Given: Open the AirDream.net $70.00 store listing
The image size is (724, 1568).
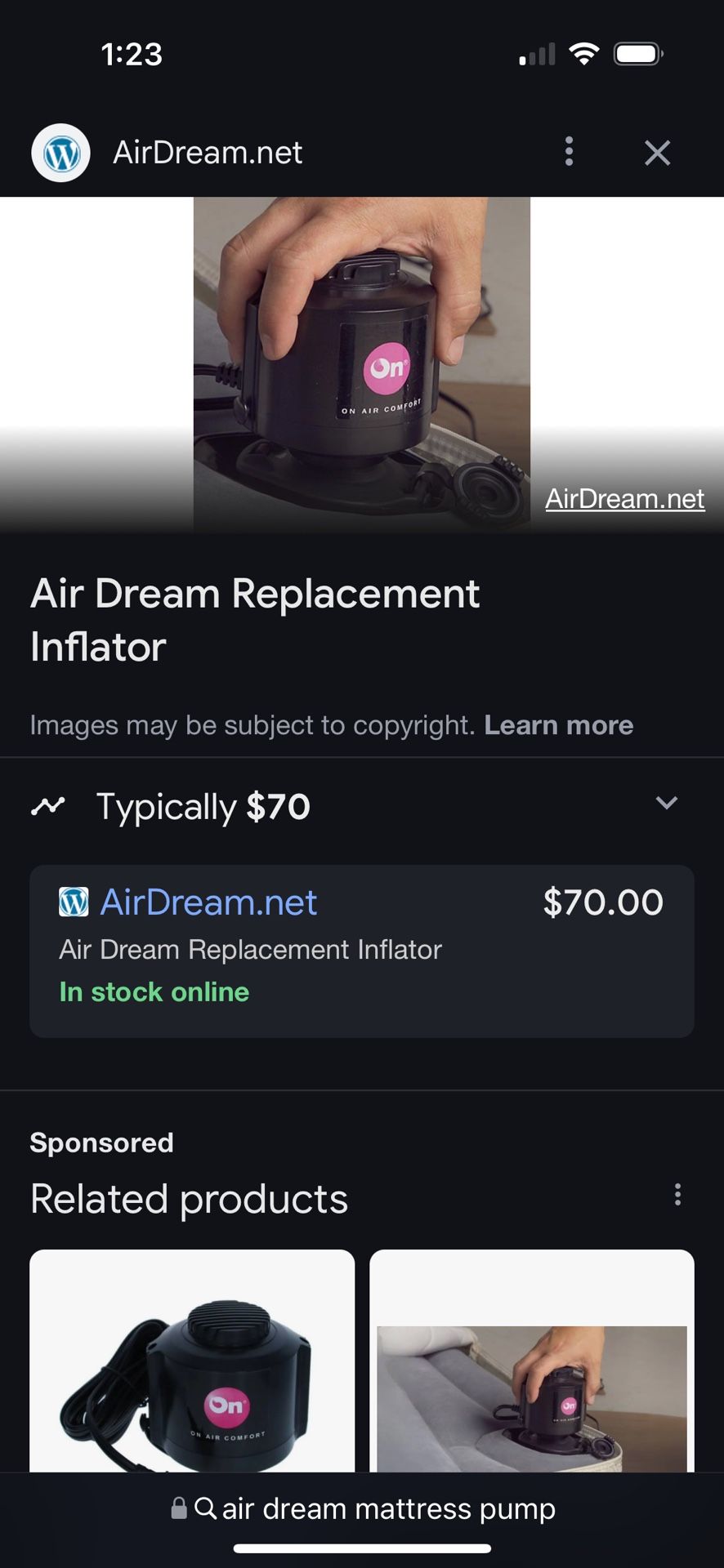Looking at the screenshot, I should point(361,951).
